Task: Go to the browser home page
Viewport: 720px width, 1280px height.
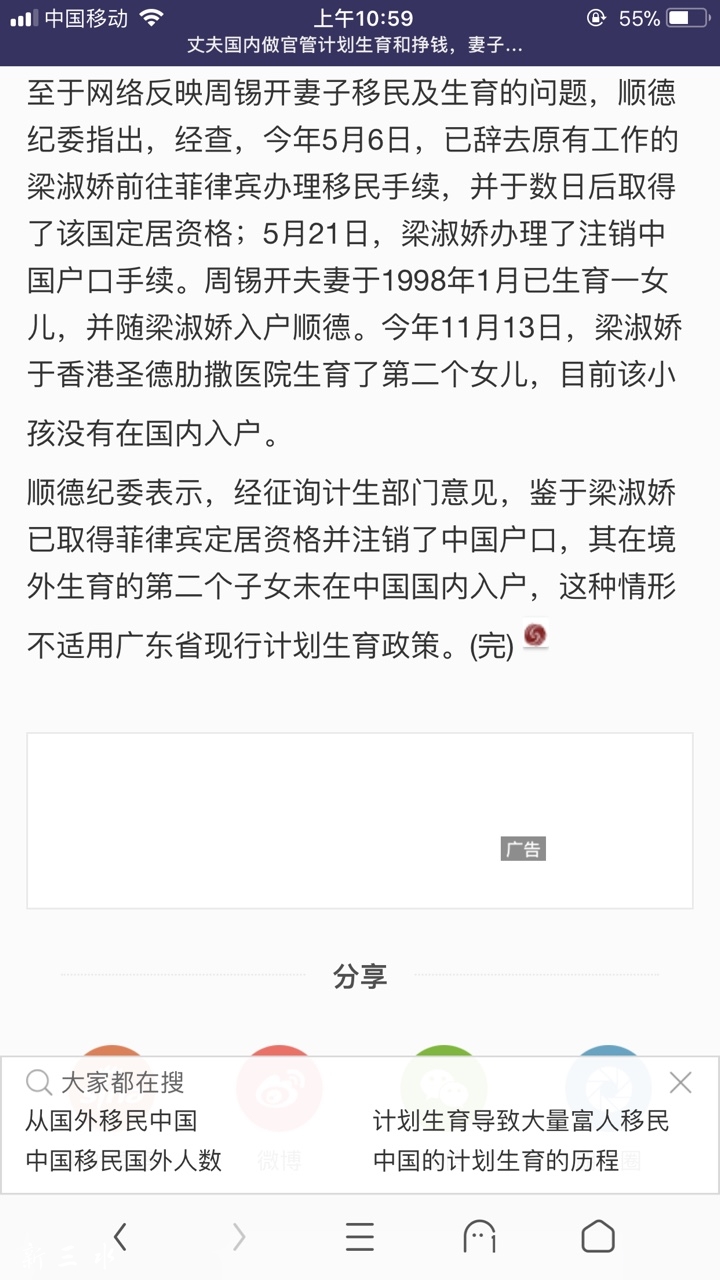Action: [x=598, y=1237]
